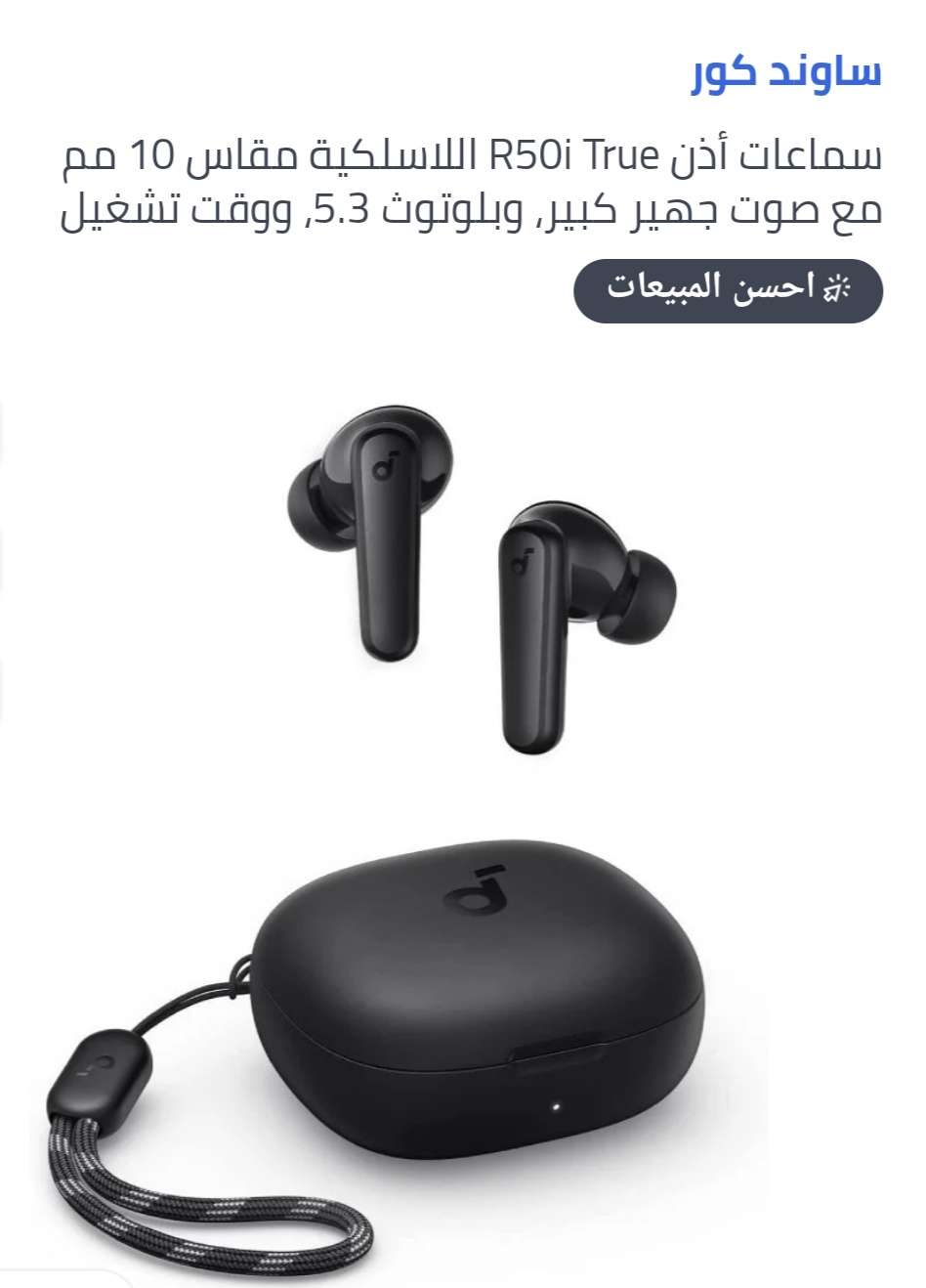Screen dimensions: 926x1288
Task: Tap the احسن المبيعات best seller badge
Action: [x=728, y=289]
